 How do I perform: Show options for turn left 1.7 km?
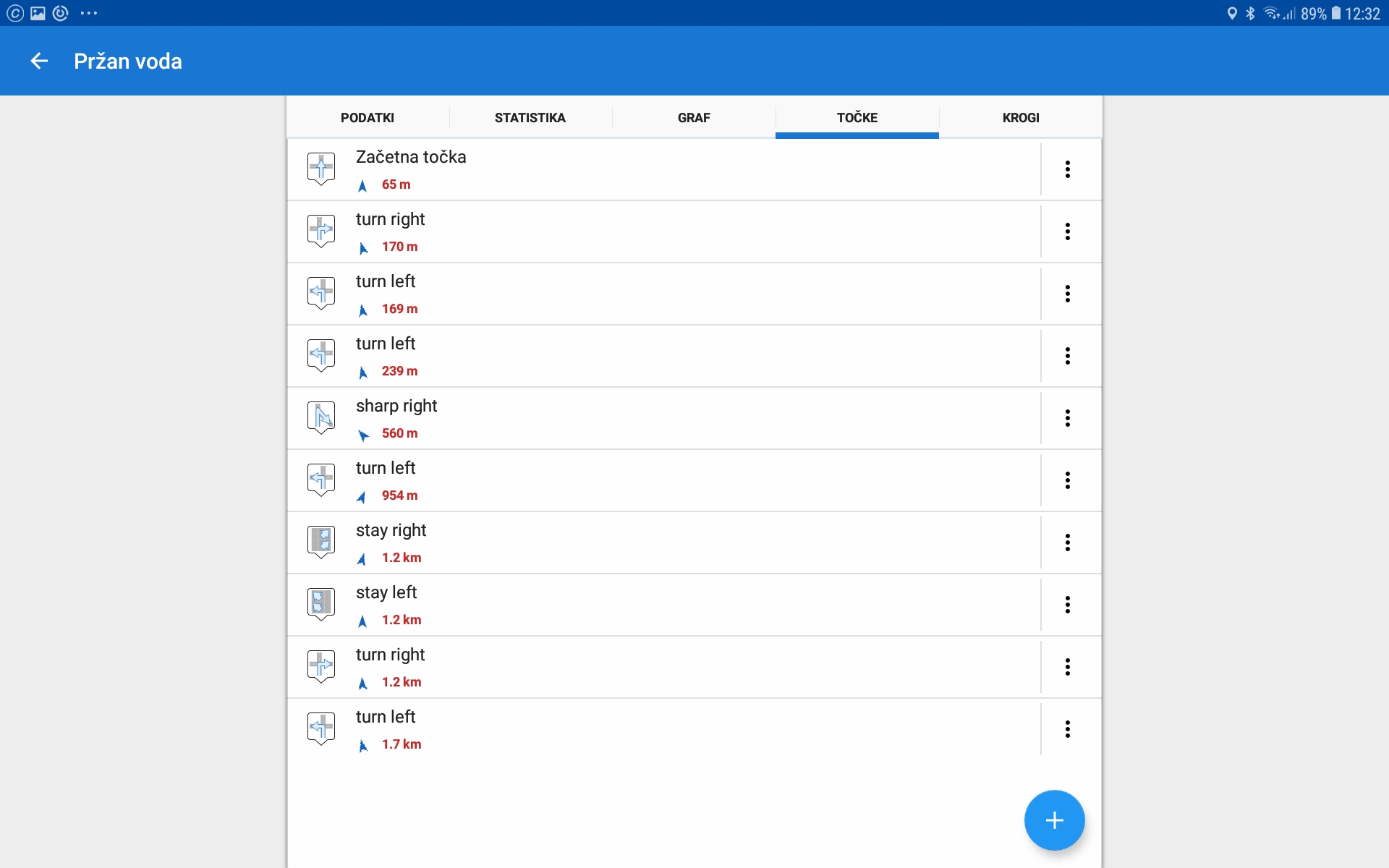coord(1067,729)
